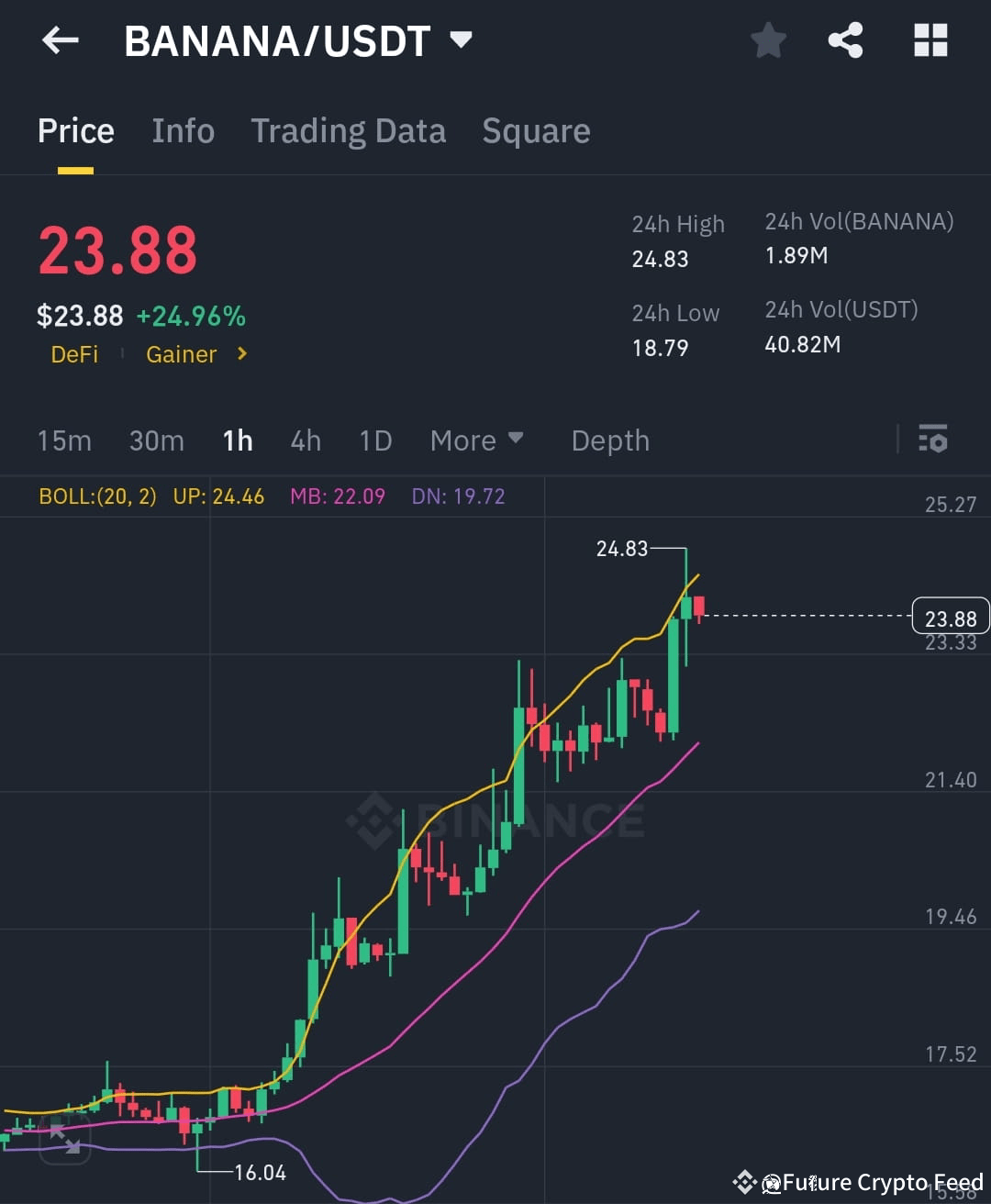Open the trading pair selector dropdown

(x=462, y=40)
